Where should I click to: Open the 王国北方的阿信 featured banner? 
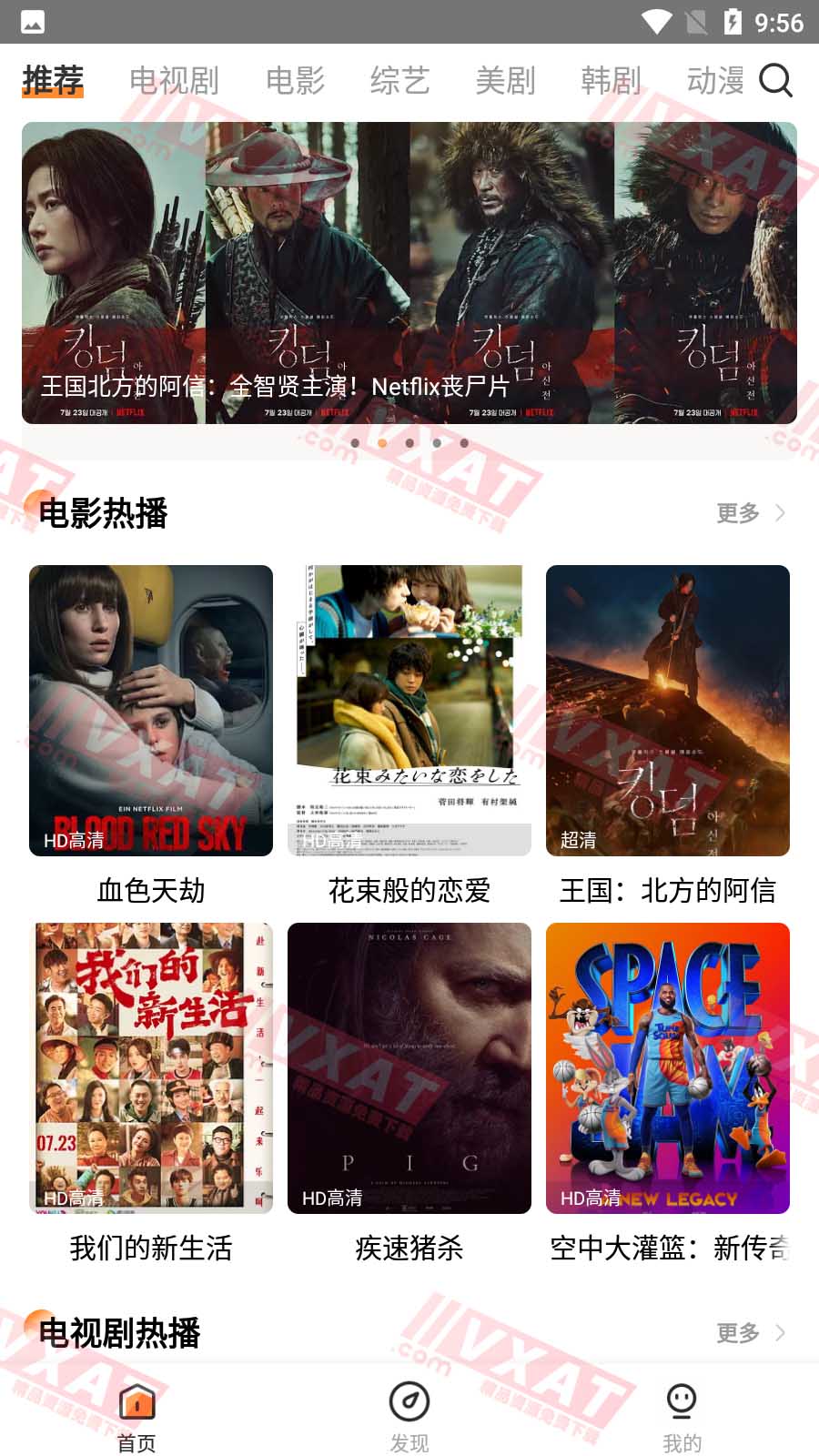[409, 273]
